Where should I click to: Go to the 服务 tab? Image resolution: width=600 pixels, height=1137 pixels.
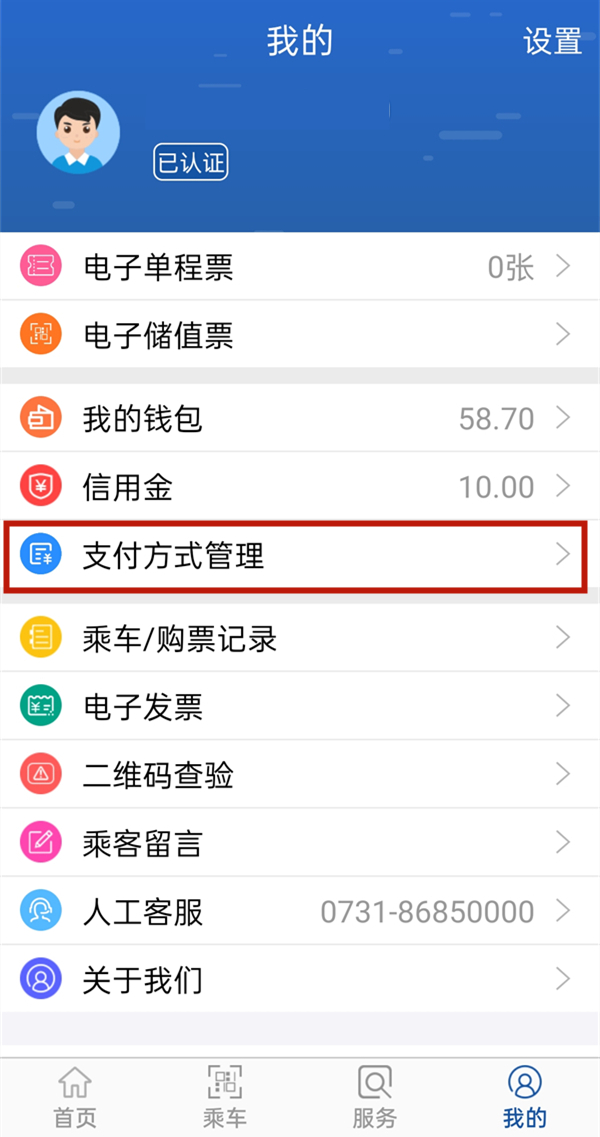[x=375, y=1096]
